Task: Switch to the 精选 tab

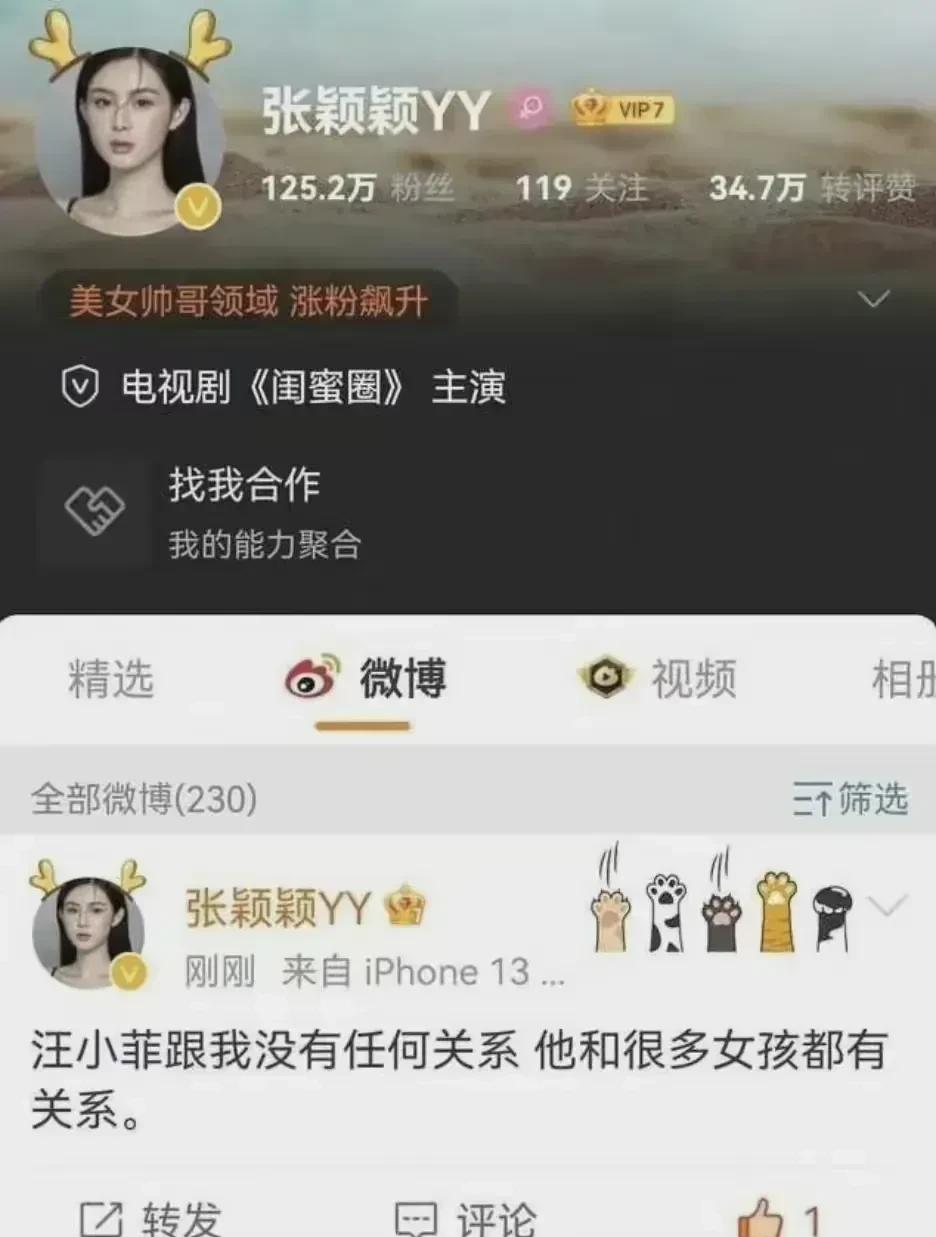Action: pyautogui.click(x=111, y=680)
